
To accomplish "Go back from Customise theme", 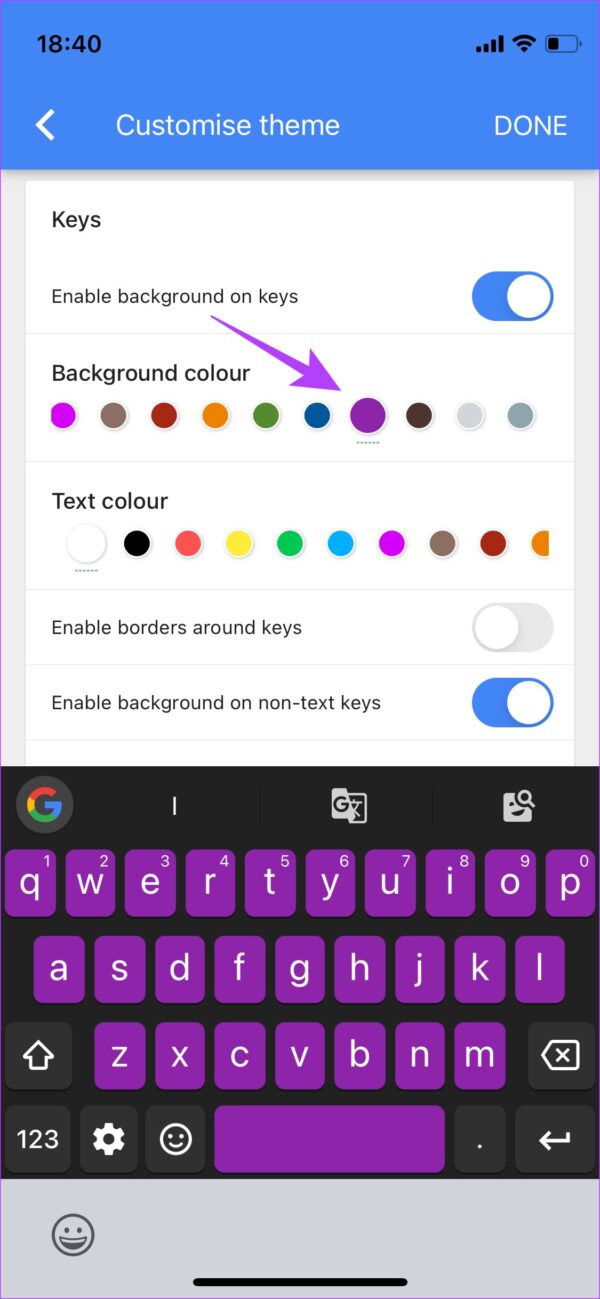I will pos(45,125).
